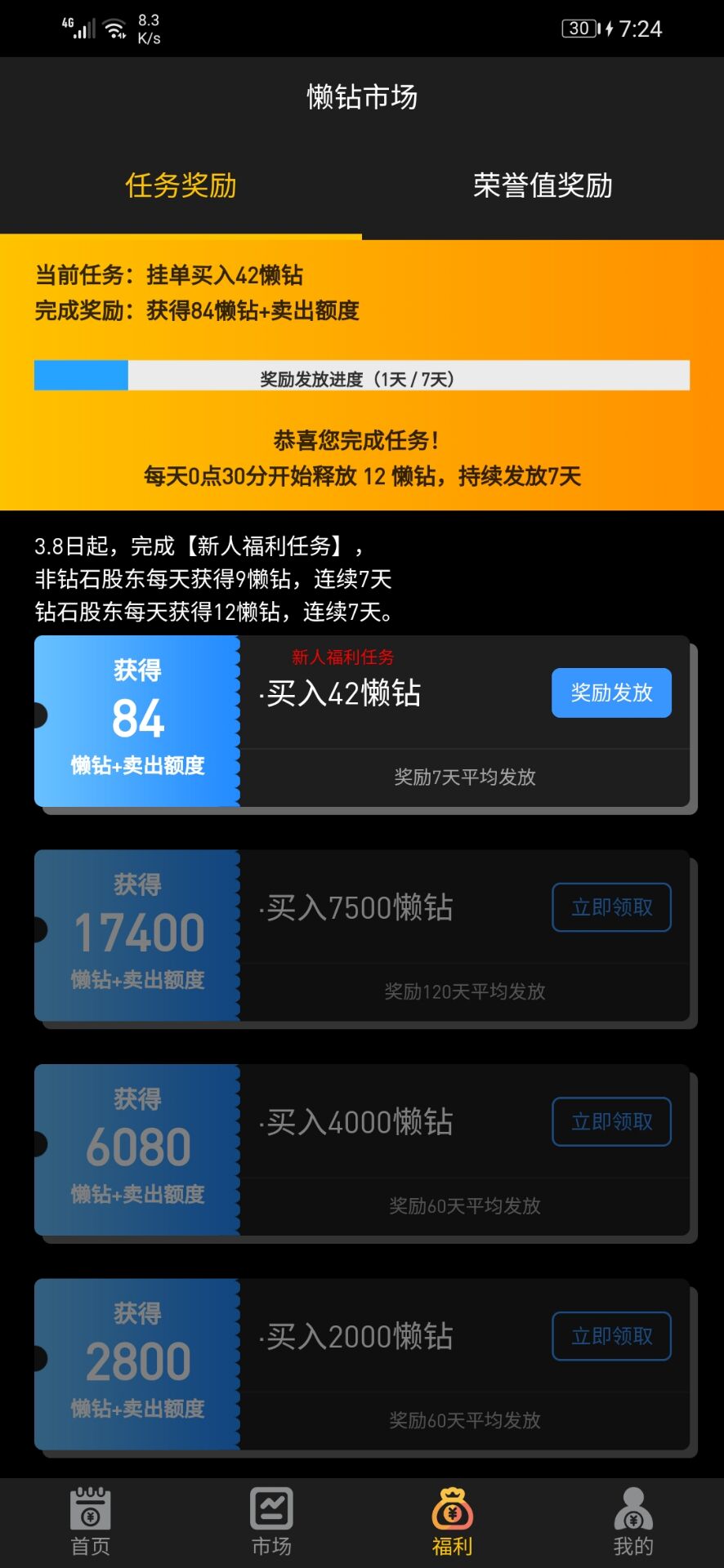Go to the 首页 tab
Image resolution: width=724 pixels, height=1568 pixels.
91,1521
